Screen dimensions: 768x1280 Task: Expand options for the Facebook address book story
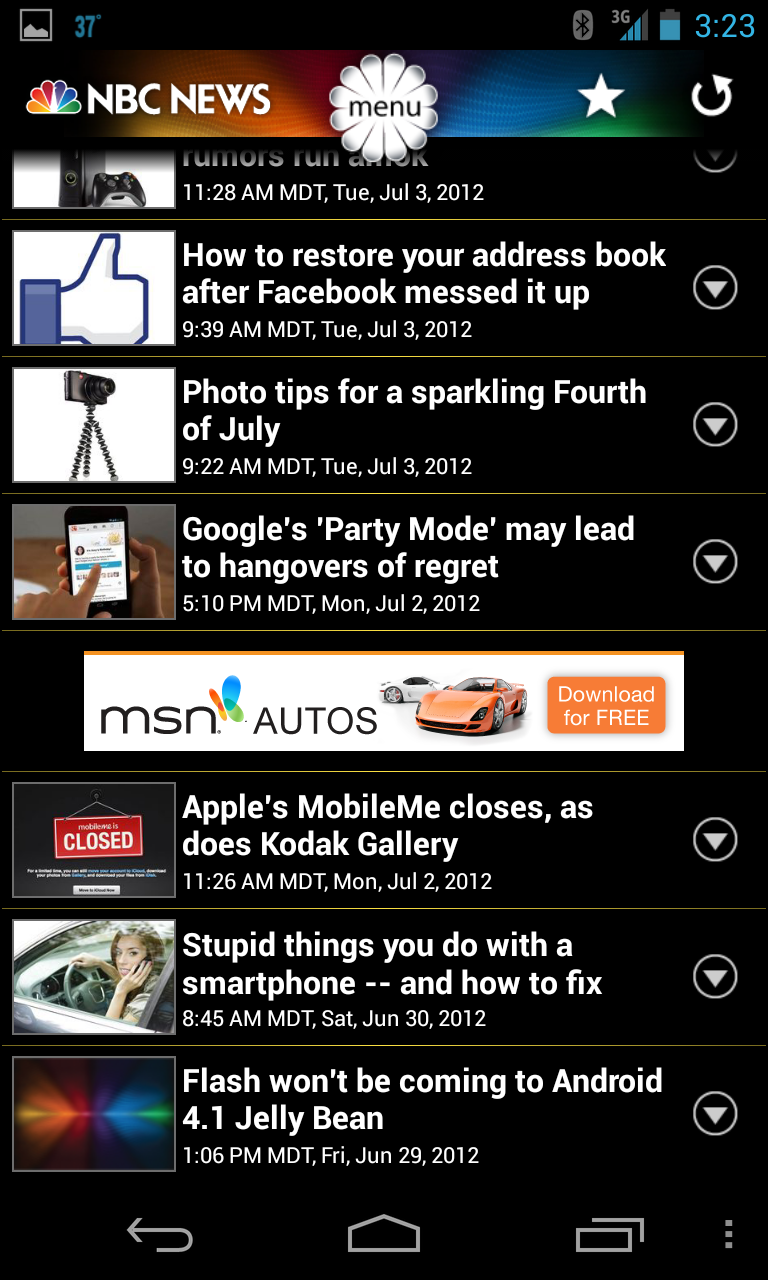[x=715, y=289]
